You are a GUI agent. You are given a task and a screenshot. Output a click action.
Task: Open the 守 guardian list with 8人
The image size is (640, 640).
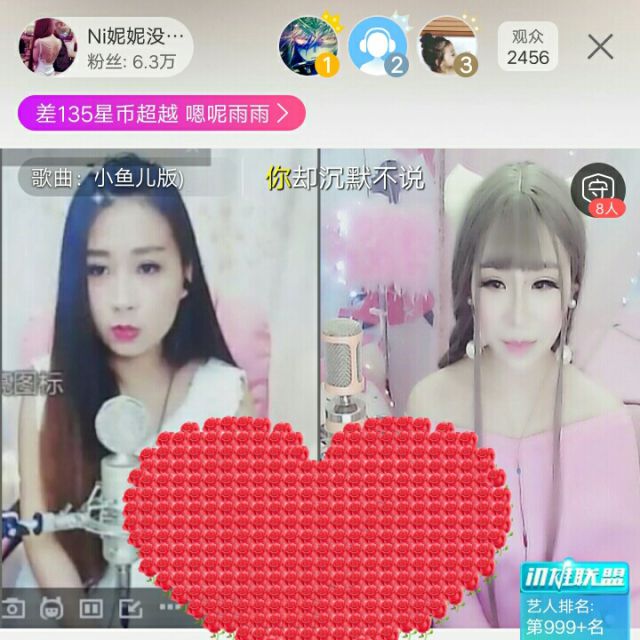click(x=598, y=190)
